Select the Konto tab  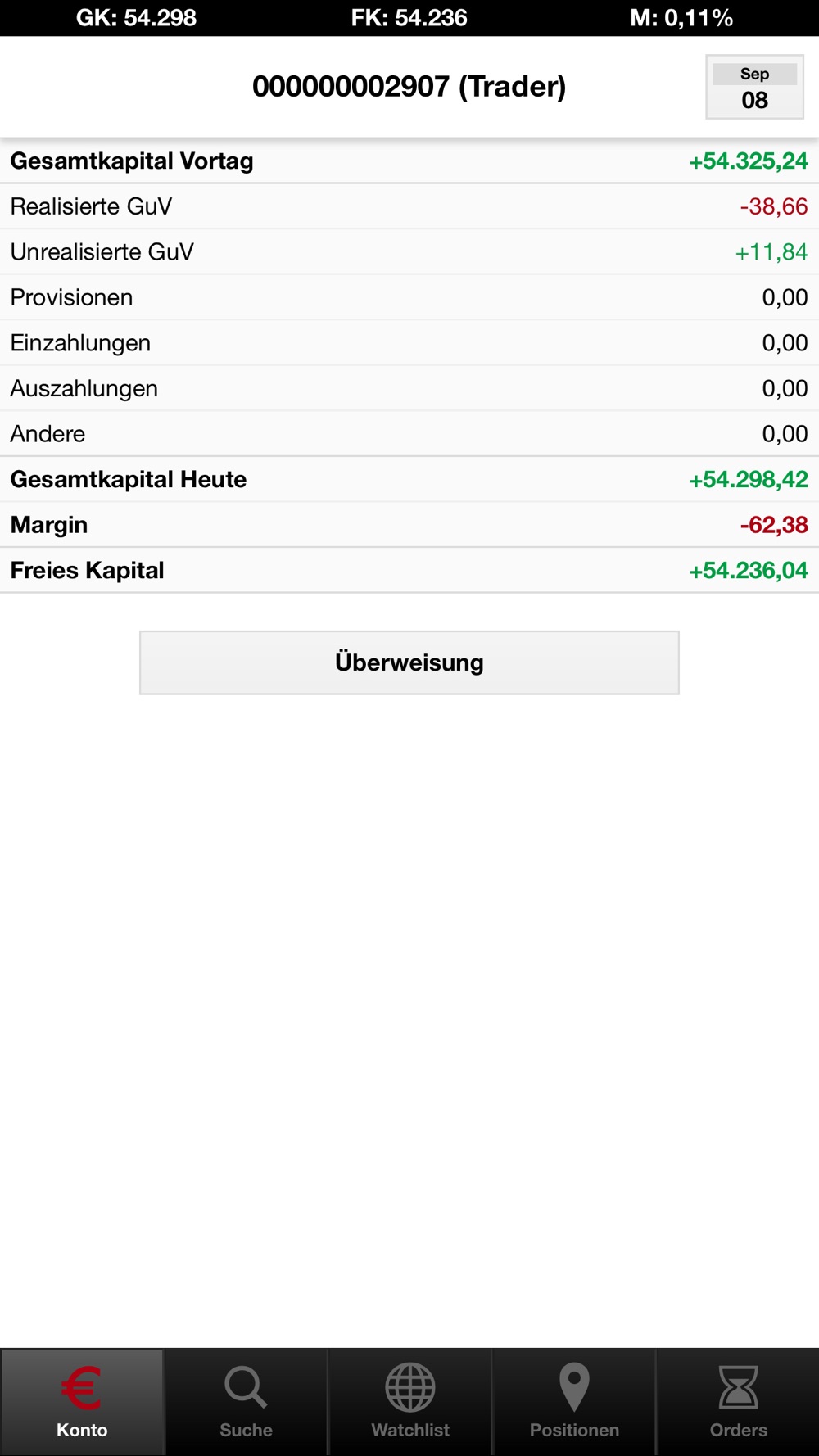pos(82,1402)
